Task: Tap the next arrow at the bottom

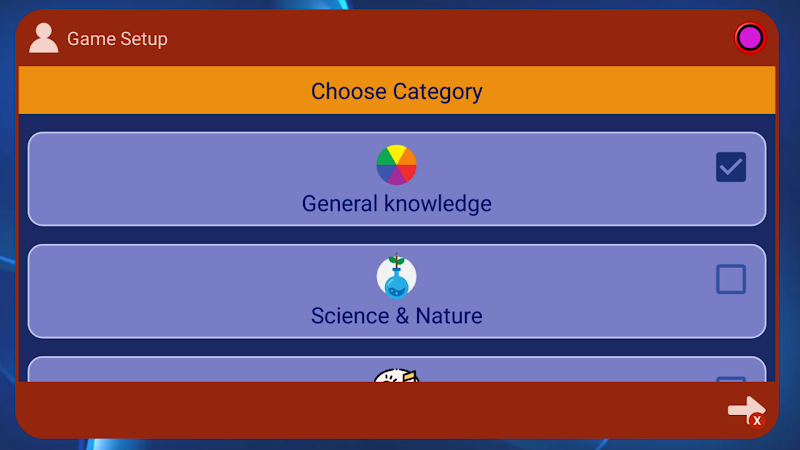Action: [746, 409]
